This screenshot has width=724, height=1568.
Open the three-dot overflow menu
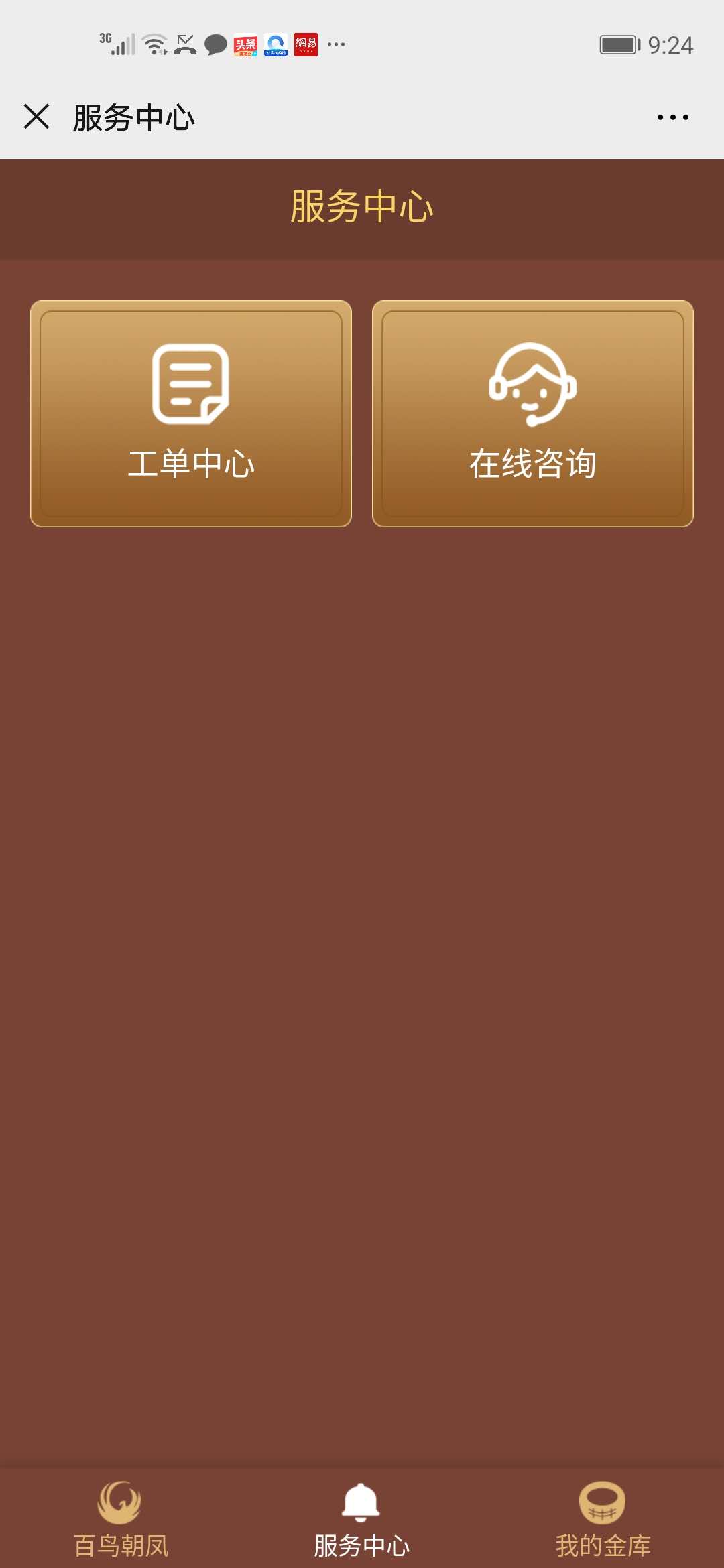[672, 117]
